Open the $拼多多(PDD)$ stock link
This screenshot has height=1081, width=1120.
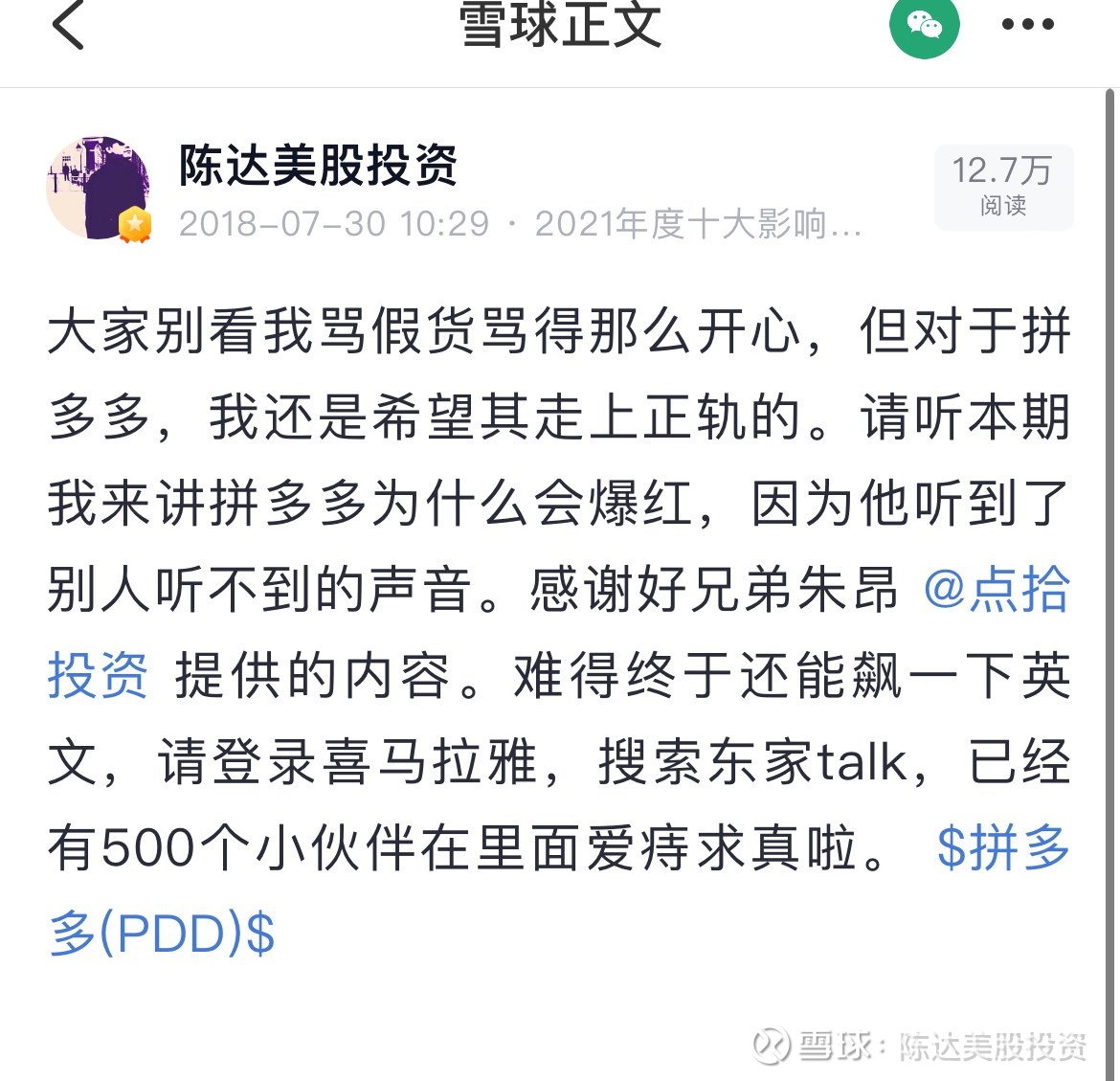(x=1001, y=848)
